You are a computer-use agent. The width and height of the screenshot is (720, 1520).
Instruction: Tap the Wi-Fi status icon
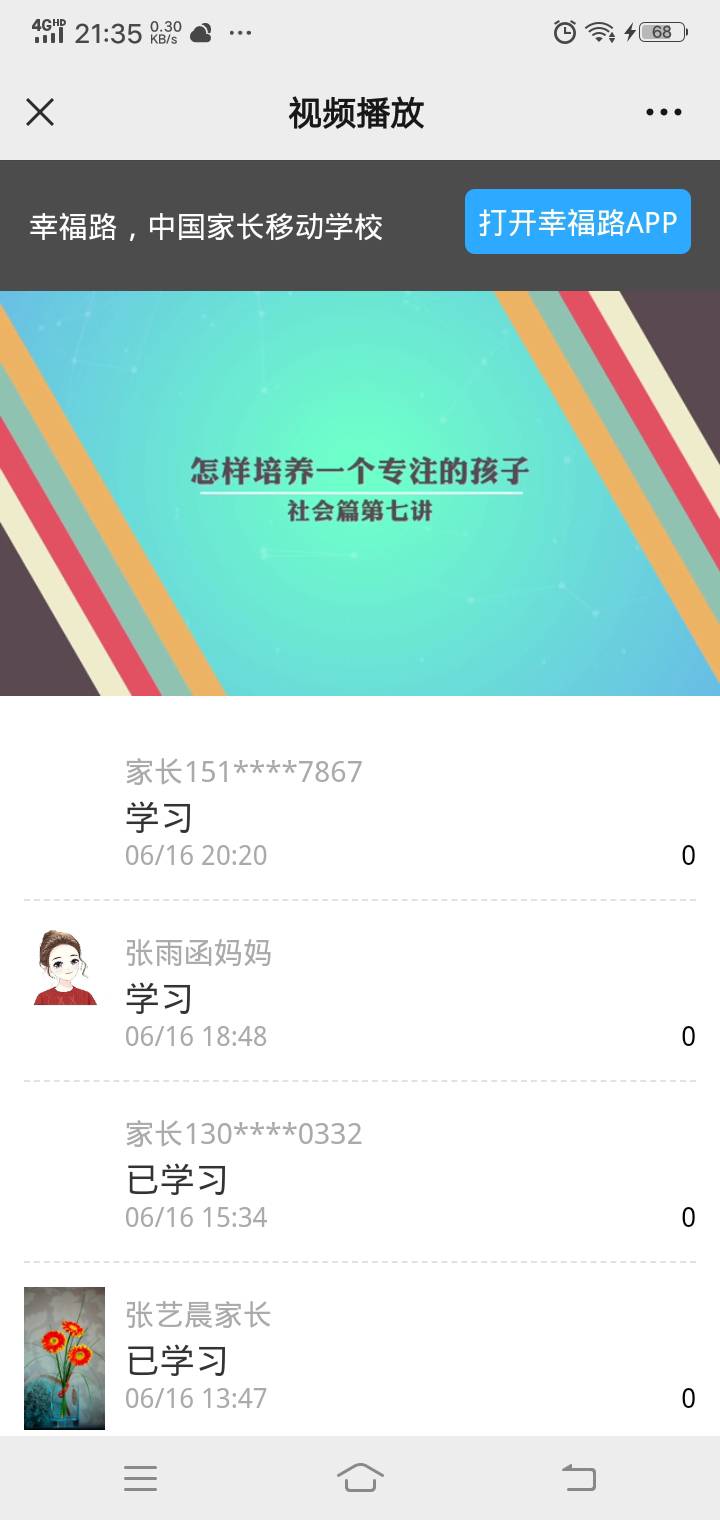597,33
